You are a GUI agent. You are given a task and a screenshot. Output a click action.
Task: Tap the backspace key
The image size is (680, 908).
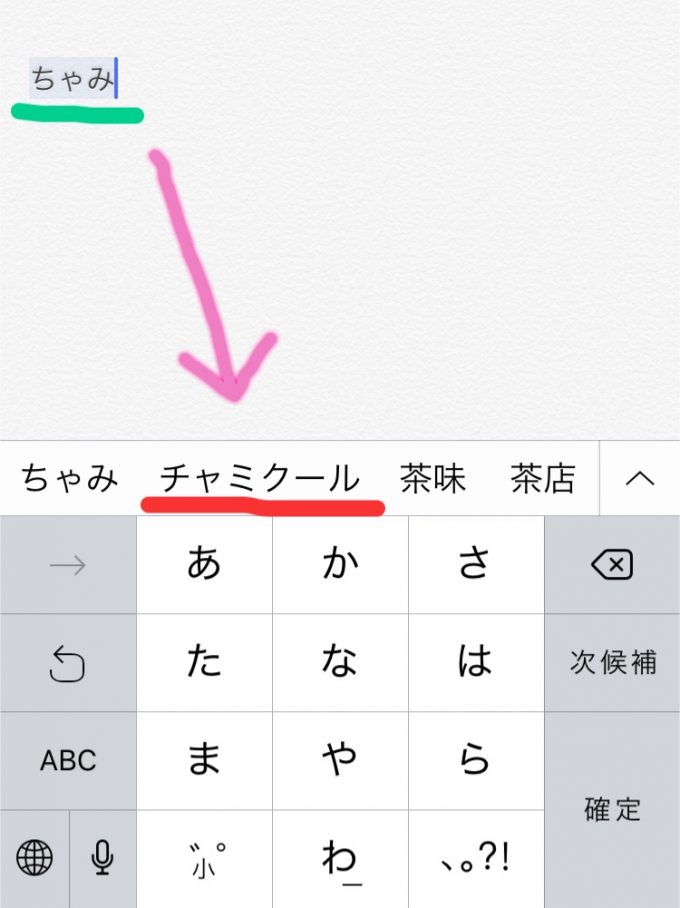coord(612,566)
